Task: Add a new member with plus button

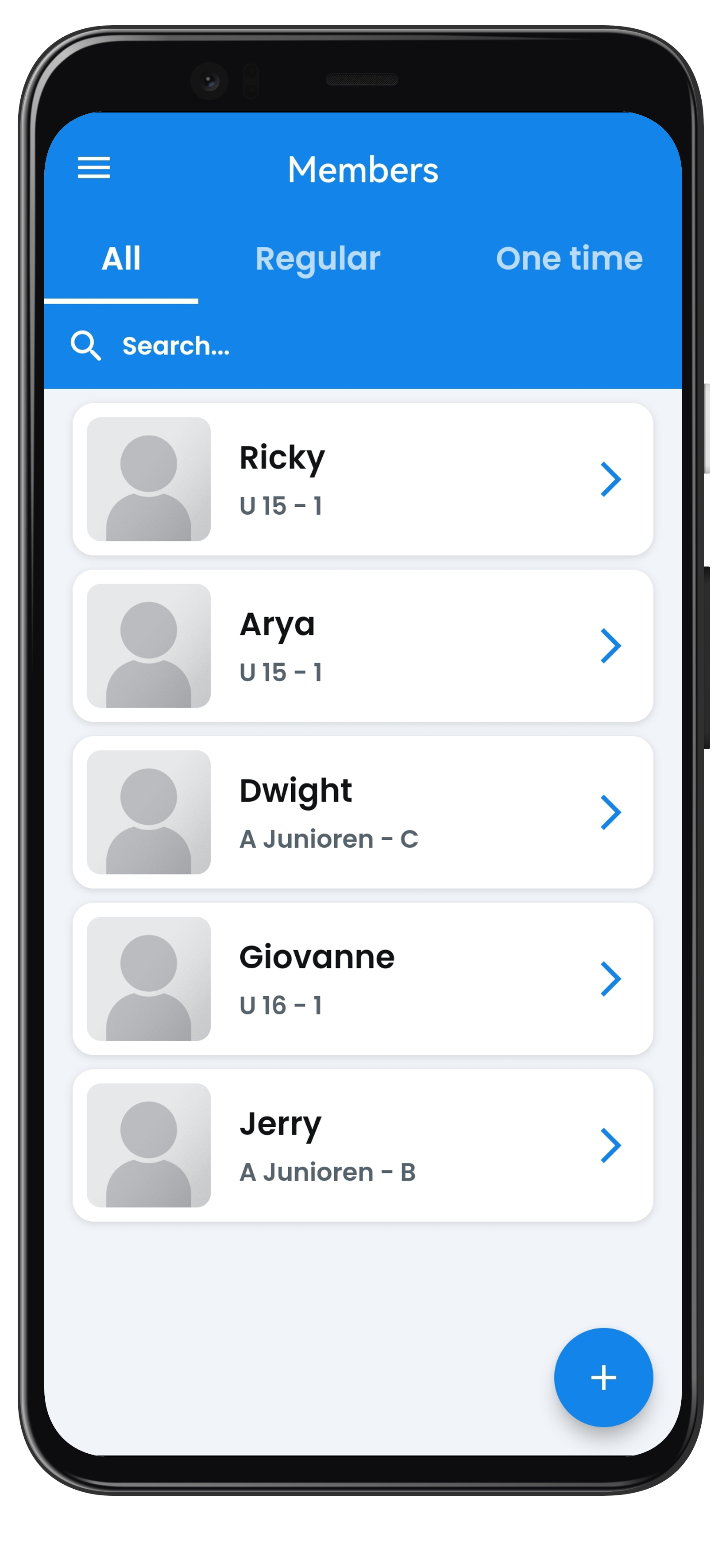Action: click(x=603, y=1377)
